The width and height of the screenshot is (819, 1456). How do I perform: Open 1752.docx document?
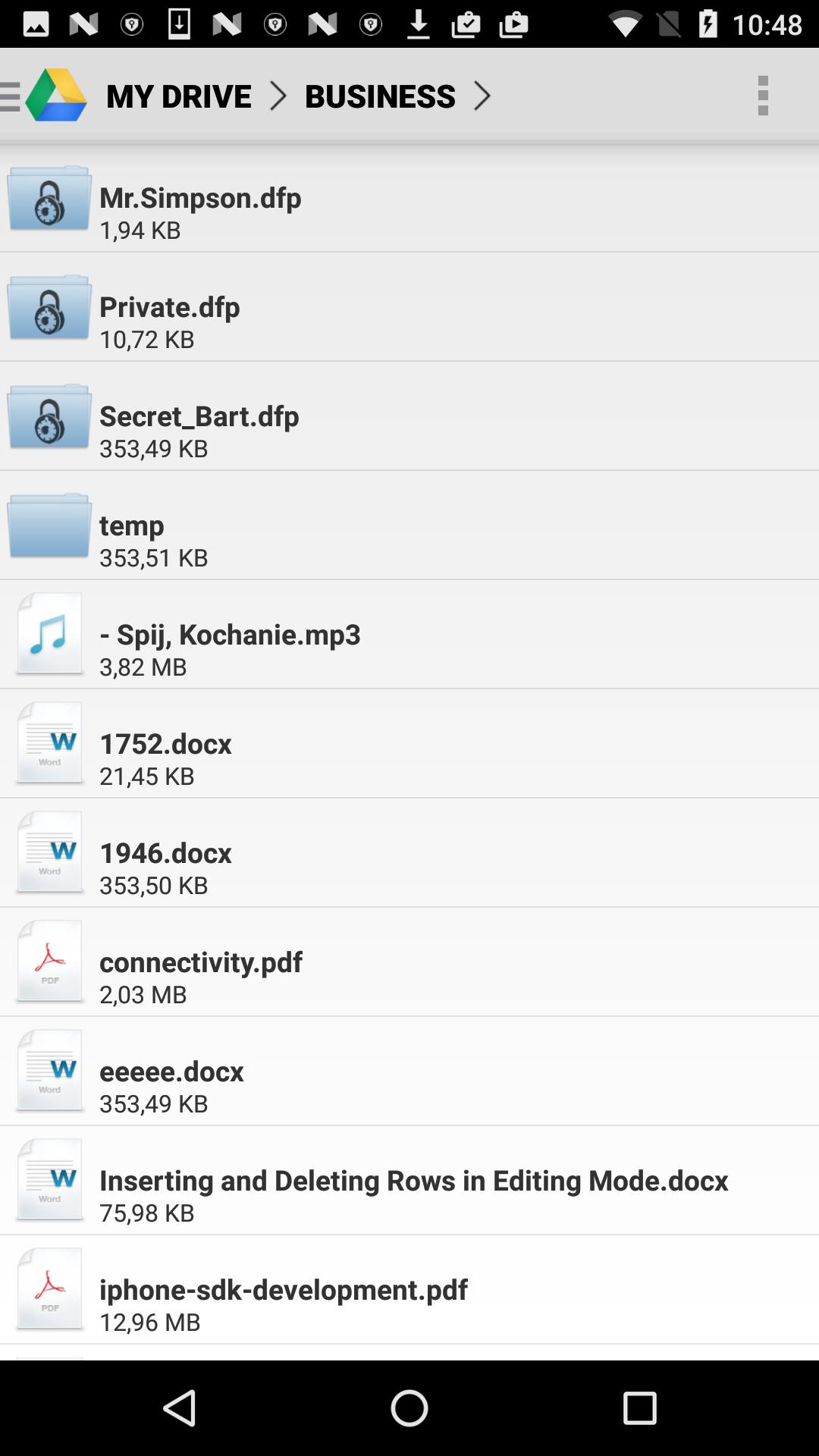(x=409, y=744)
